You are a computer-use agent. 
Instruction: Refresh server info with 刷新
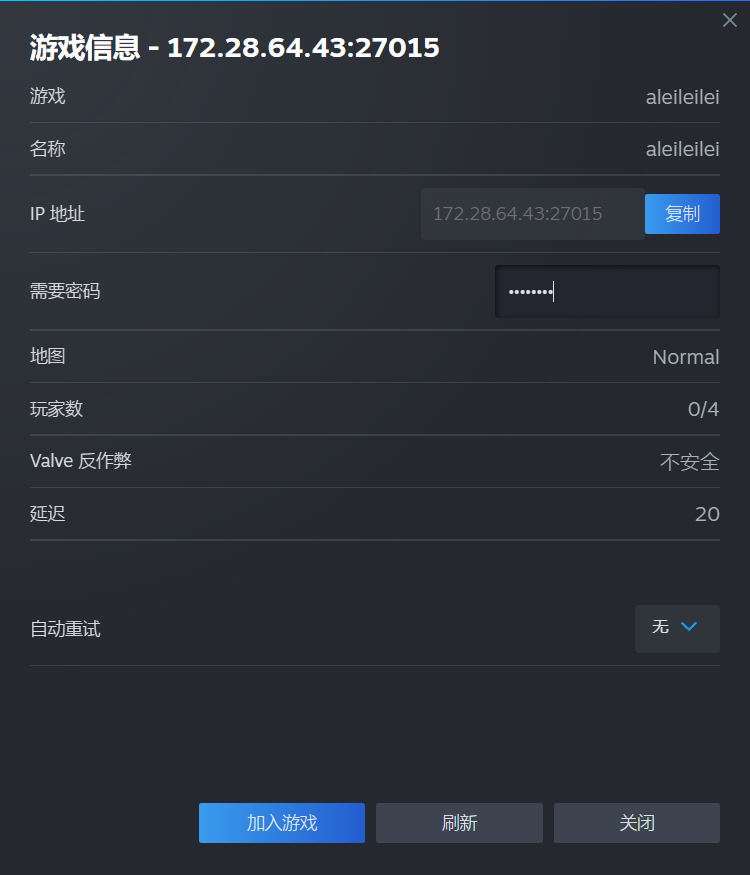(459, 823)
